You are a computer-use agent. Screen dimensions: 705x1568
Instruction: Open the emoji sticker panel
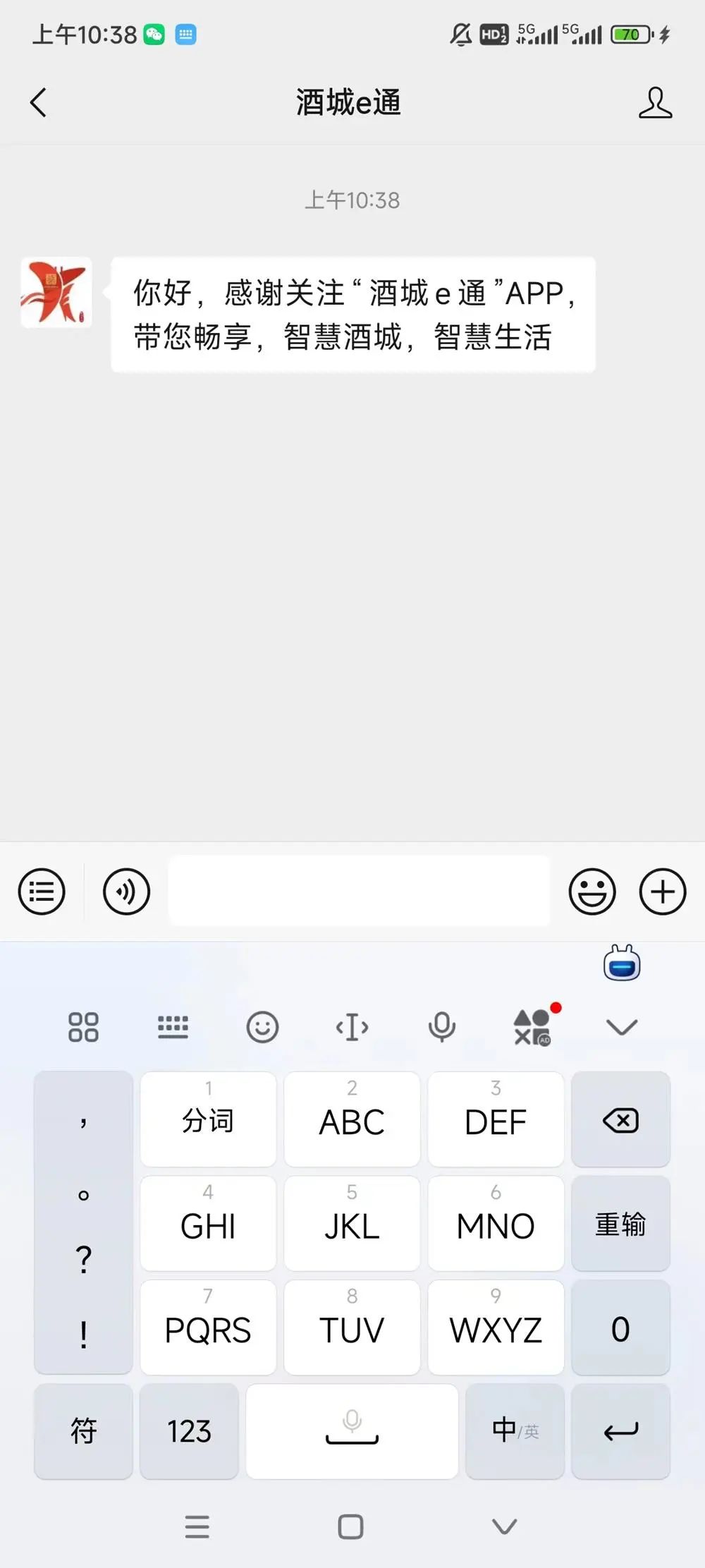pos(592,892)
